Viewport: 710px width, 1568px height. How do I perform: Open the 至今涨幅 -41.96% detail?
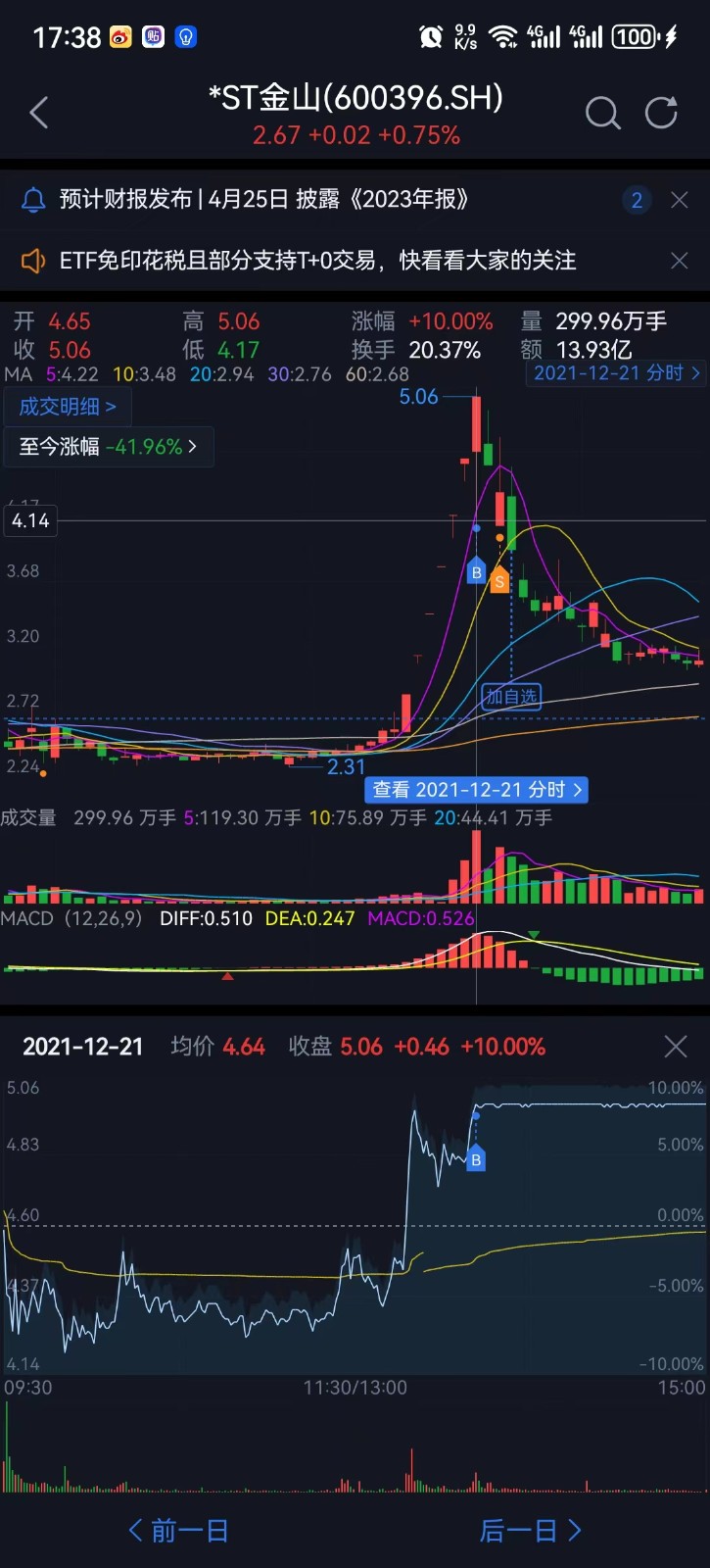coord(108,447)
